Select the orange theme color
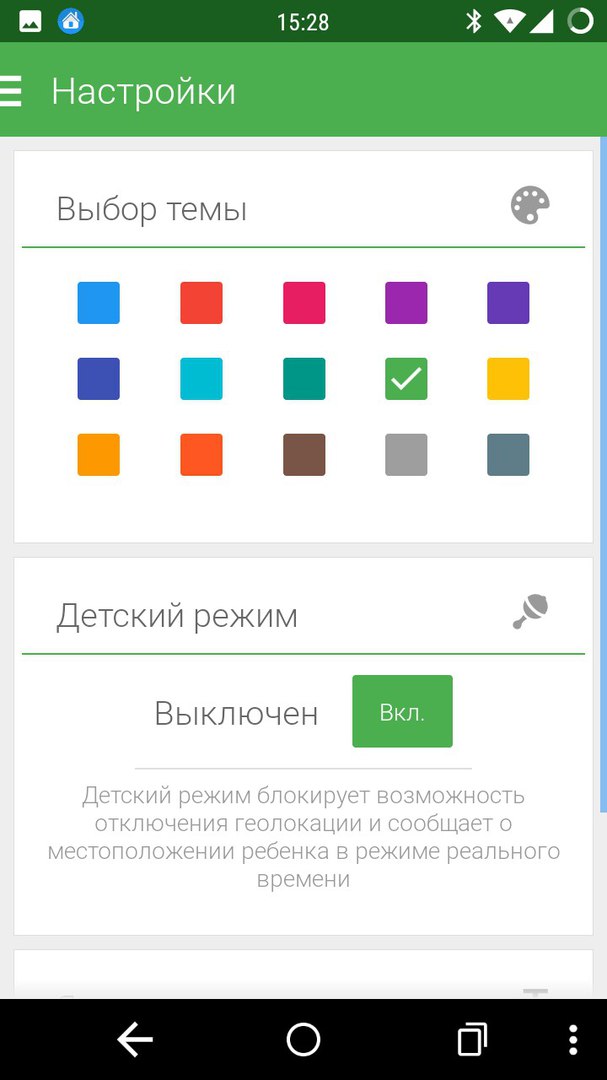This screenshot has width=607, height=1080. (98, 455)
